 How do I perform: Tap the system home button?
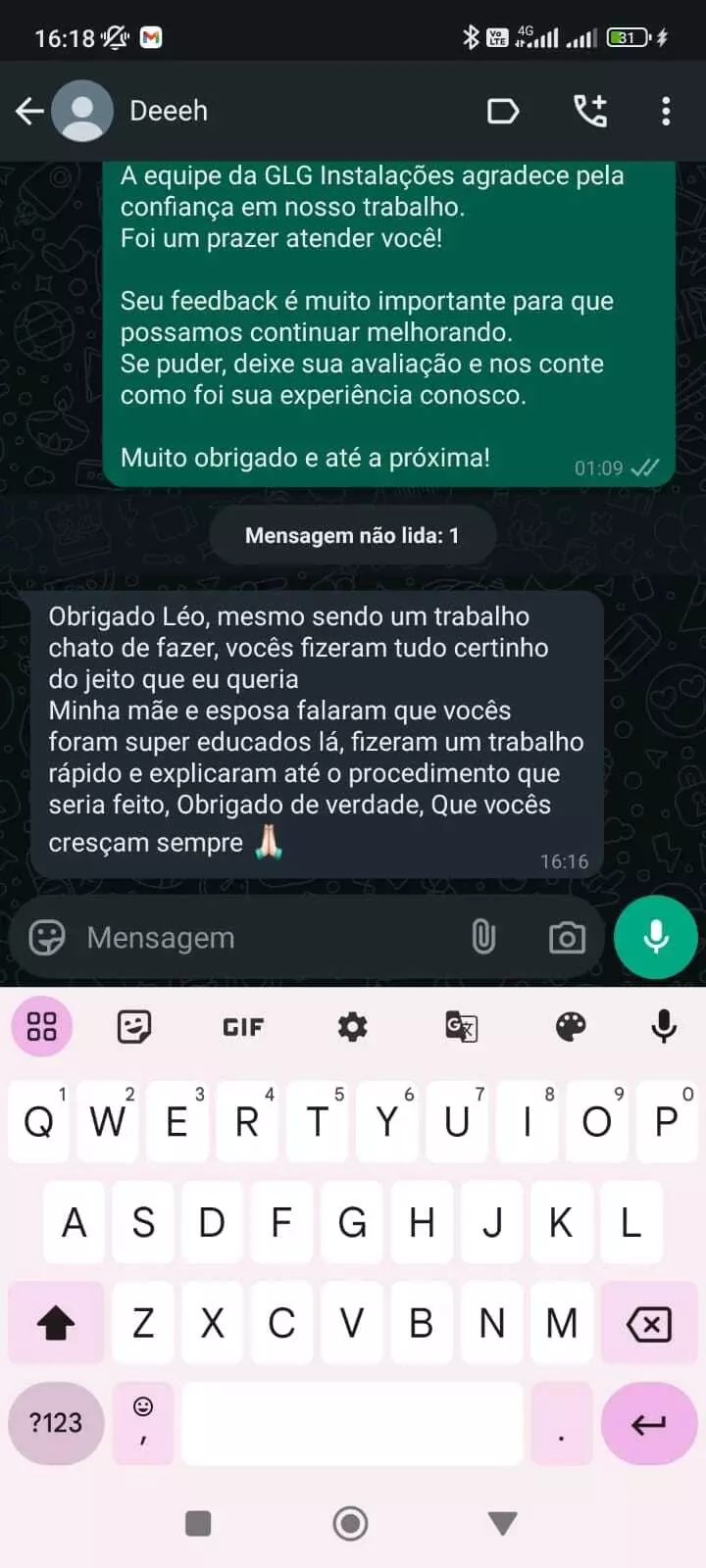coord(350,1523)
